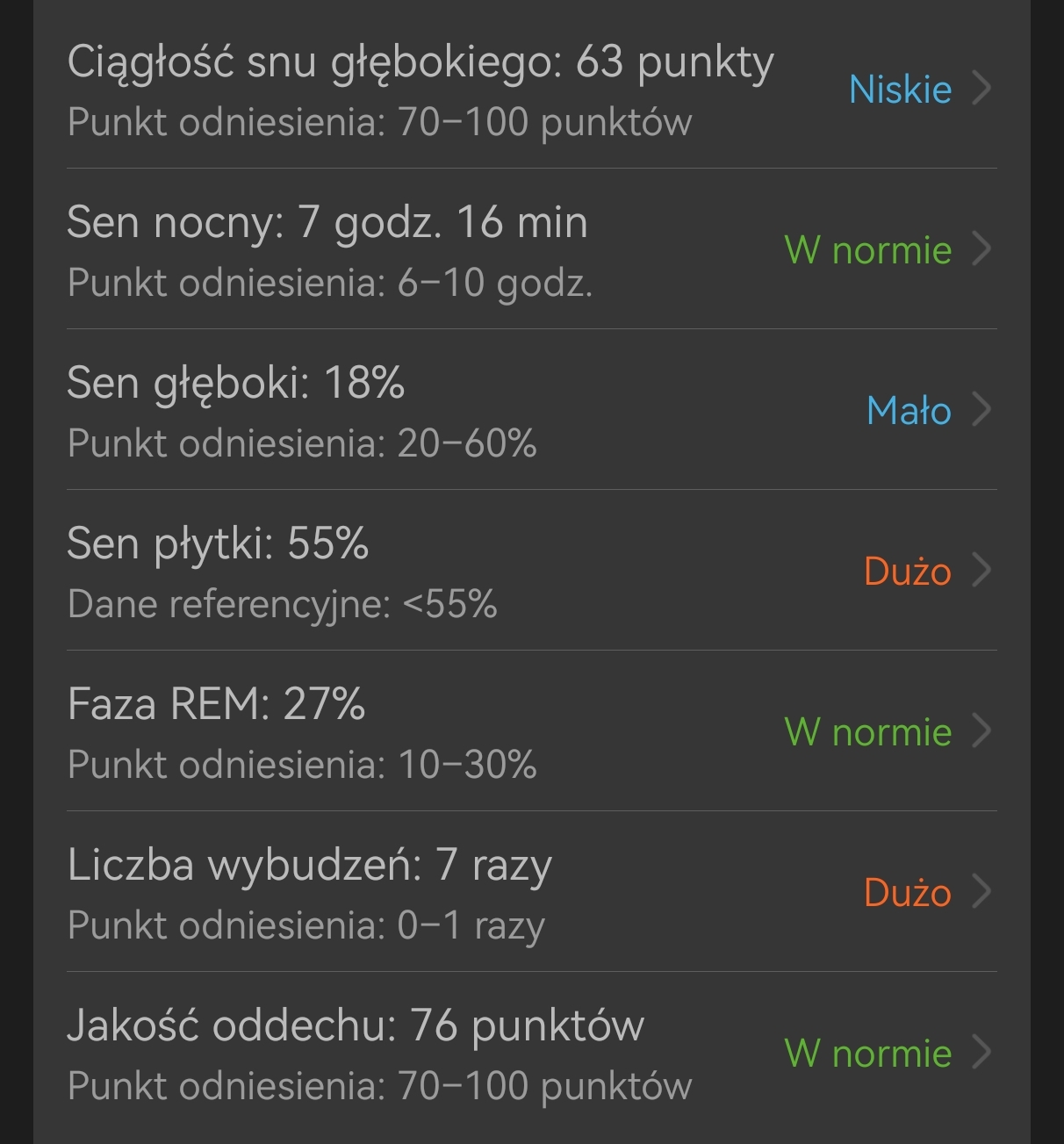Open the Sen głęboki 18% row
This screenshot has height=1144, width=1064.
click(531, 411)
